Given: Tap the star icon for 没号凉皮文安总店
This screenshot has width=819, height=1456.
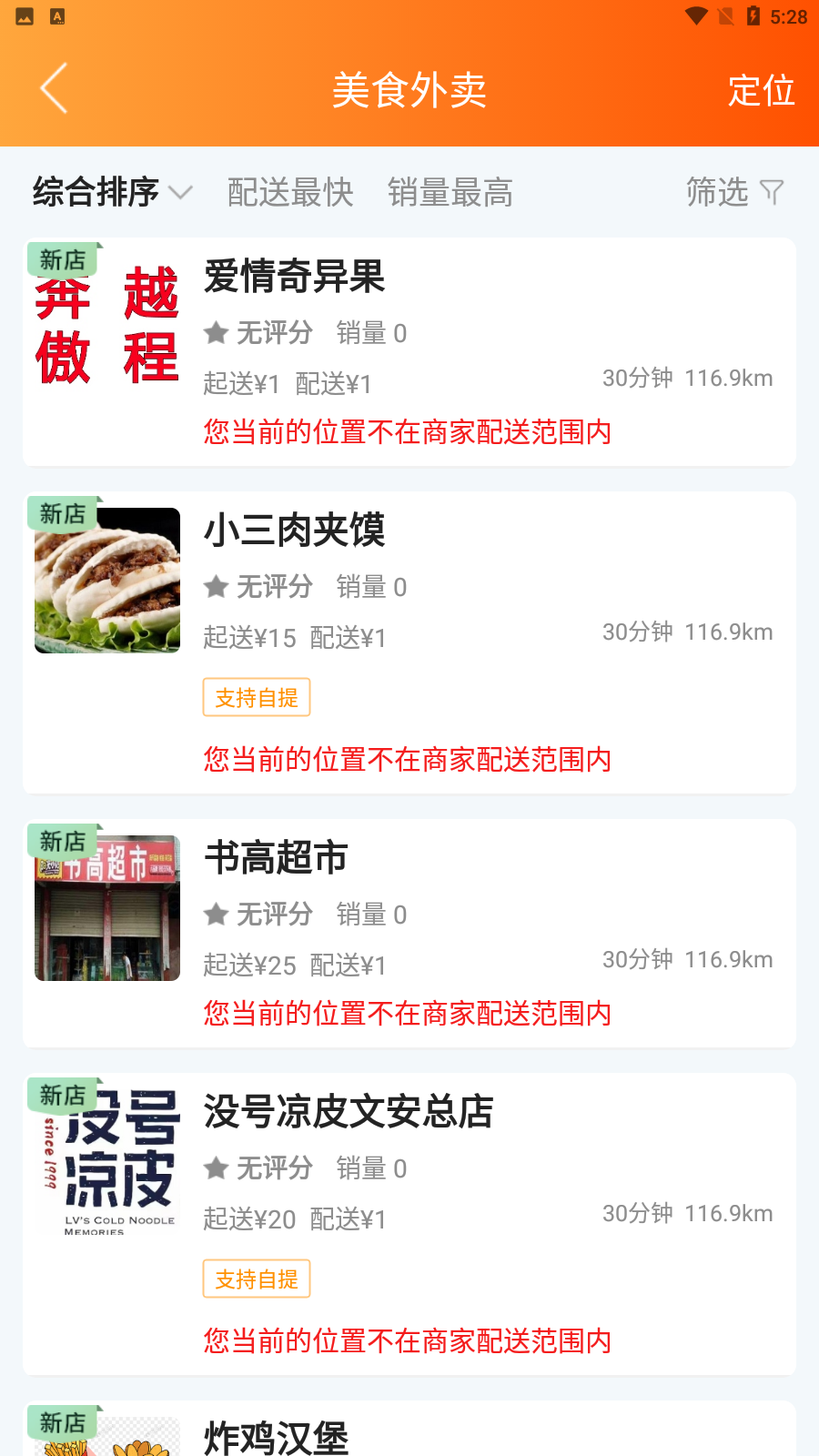Looking at the screenshot, I should click(x=216, y=1168).
